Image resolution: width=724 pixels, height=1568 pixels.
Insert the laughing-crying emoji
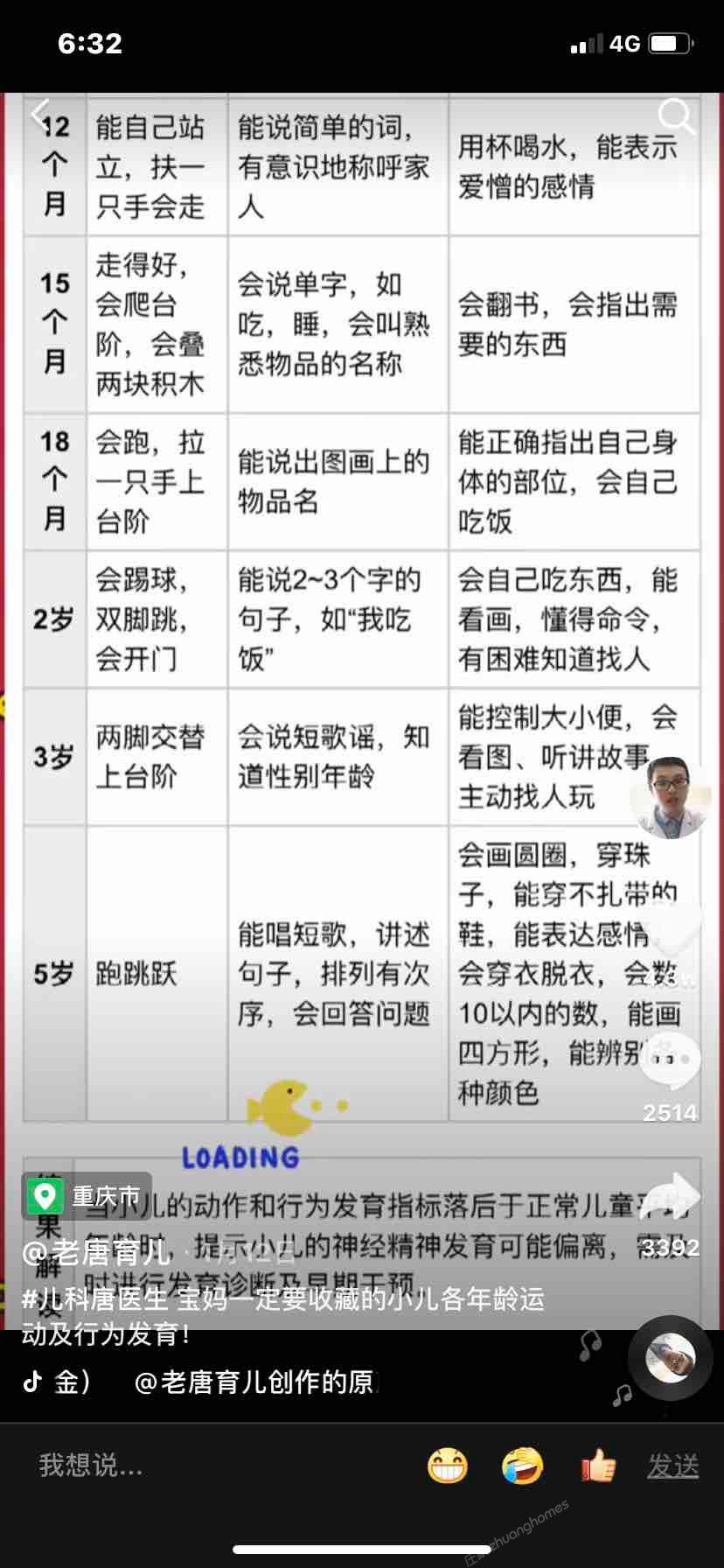click(x=522, y=1466)
